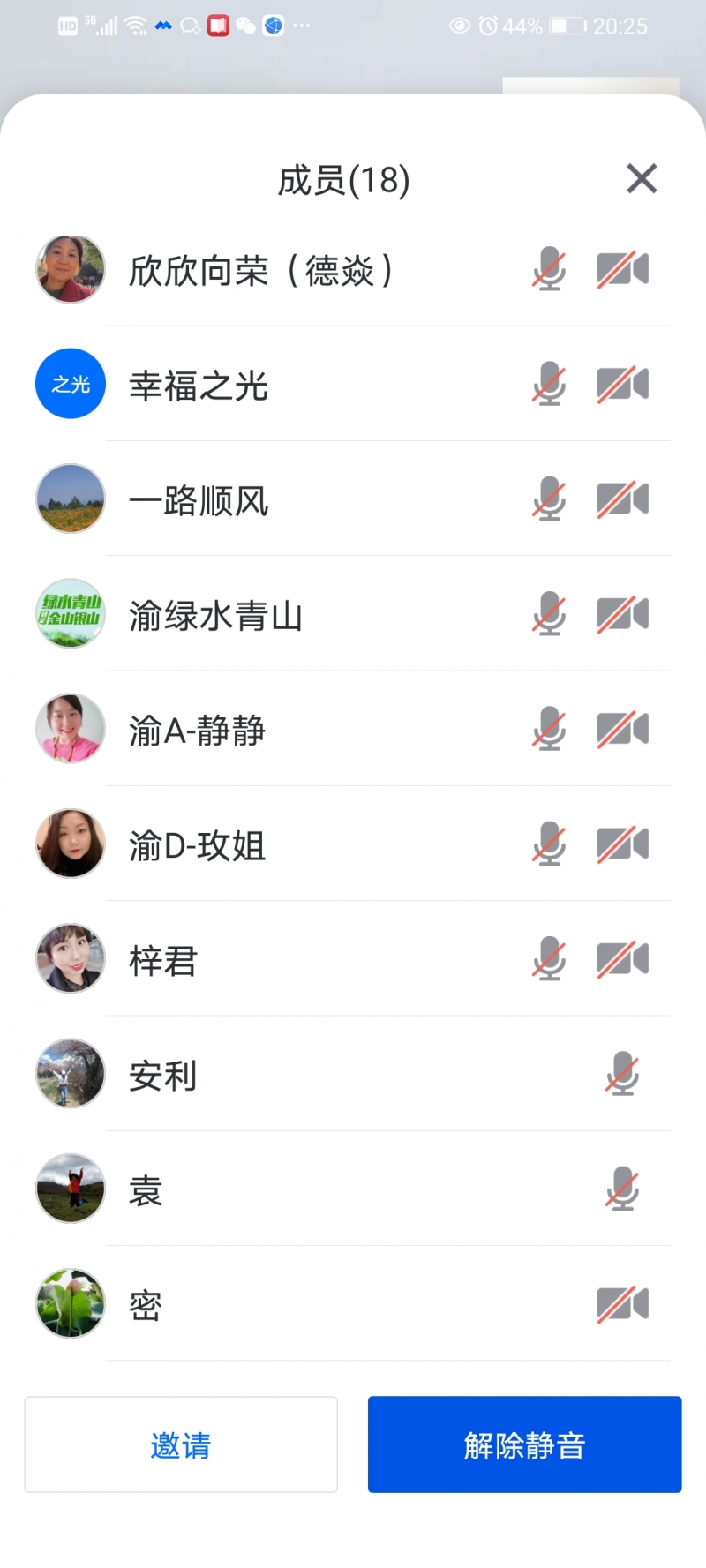This screenshot has width=706, height=1568.
Task: Tap the camera icon next to 密
Action: coord(623,1304)
